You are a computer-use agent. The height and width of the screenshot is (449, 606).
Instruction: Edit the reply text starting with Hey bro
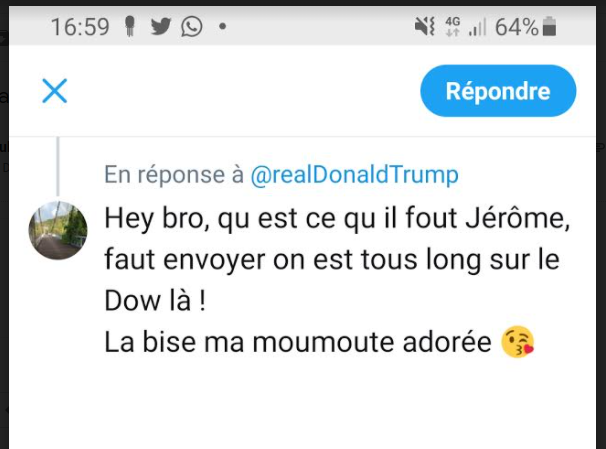click(336, 280)
